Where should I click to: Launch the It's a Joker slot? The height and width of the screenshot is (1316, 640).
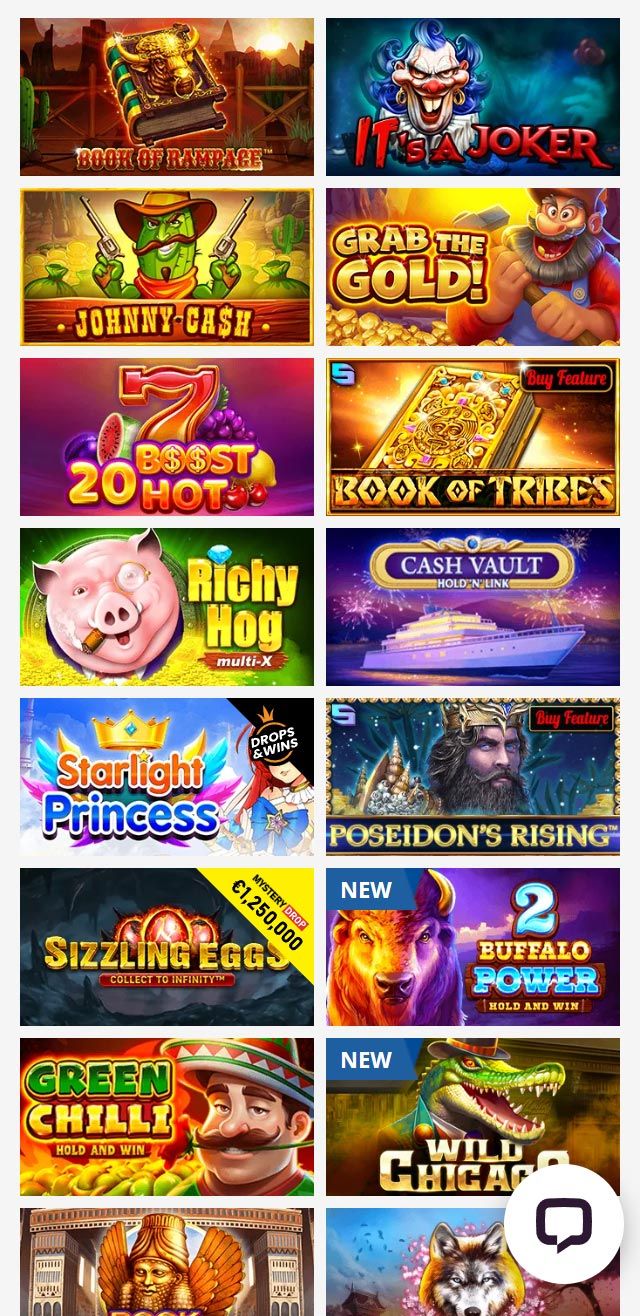(x=472, y=97)
